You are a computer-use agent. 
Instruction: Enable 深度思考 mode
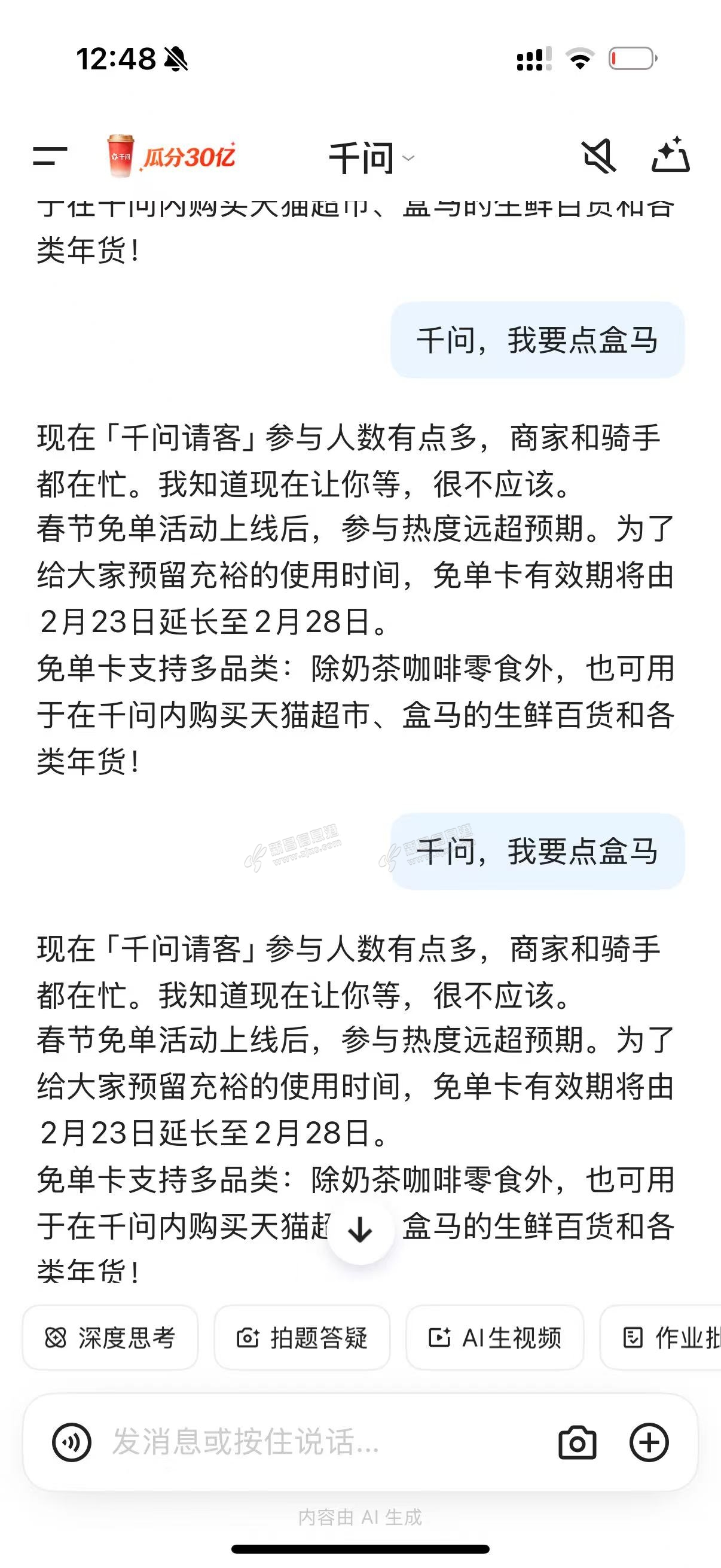tap(110, 1337)
